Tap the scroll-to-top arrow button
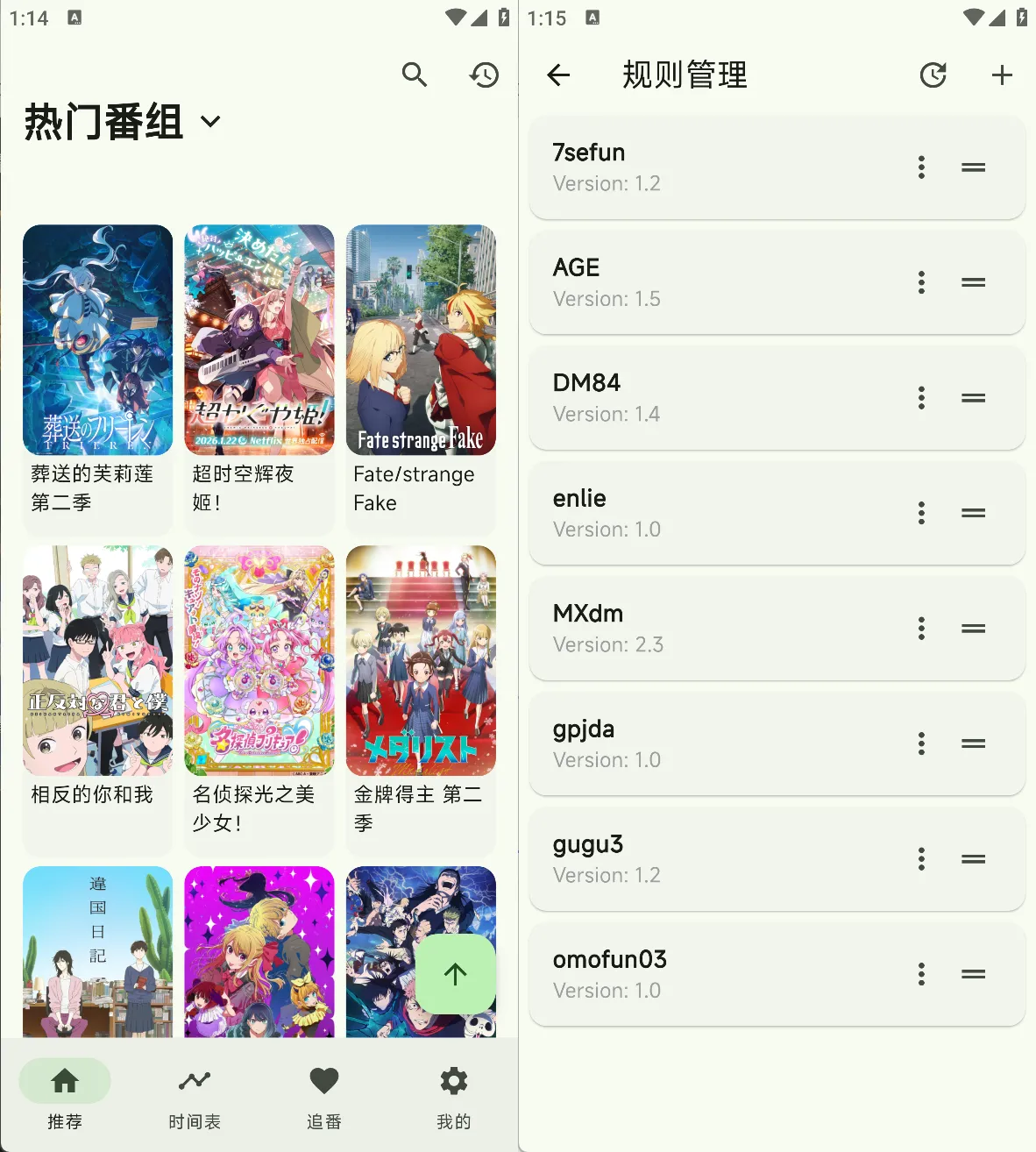 pos(455,974)
